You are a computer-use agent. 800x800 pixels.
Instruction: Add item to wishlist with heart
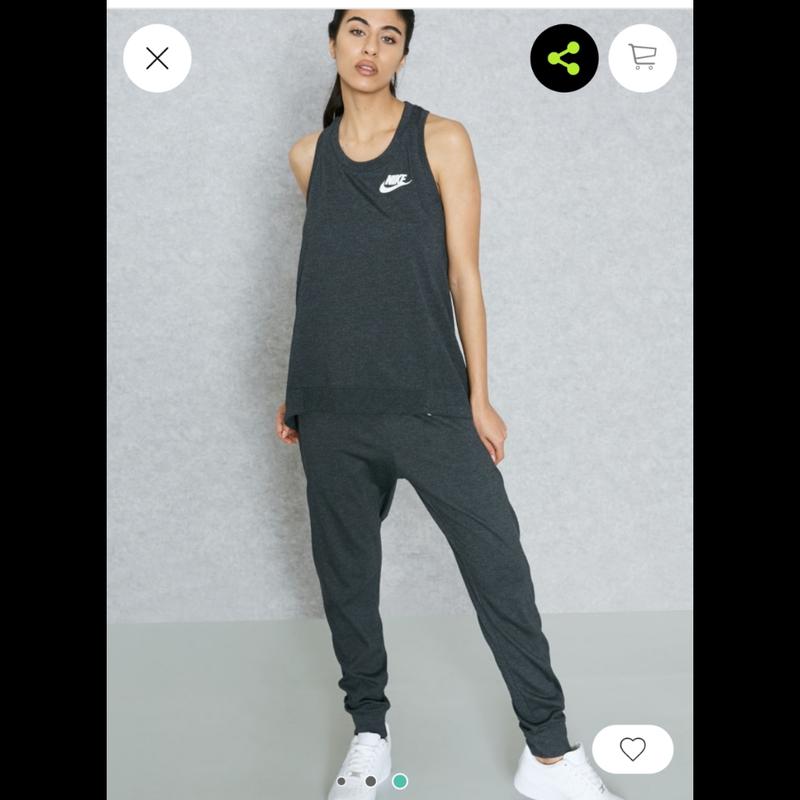(632, 748)
